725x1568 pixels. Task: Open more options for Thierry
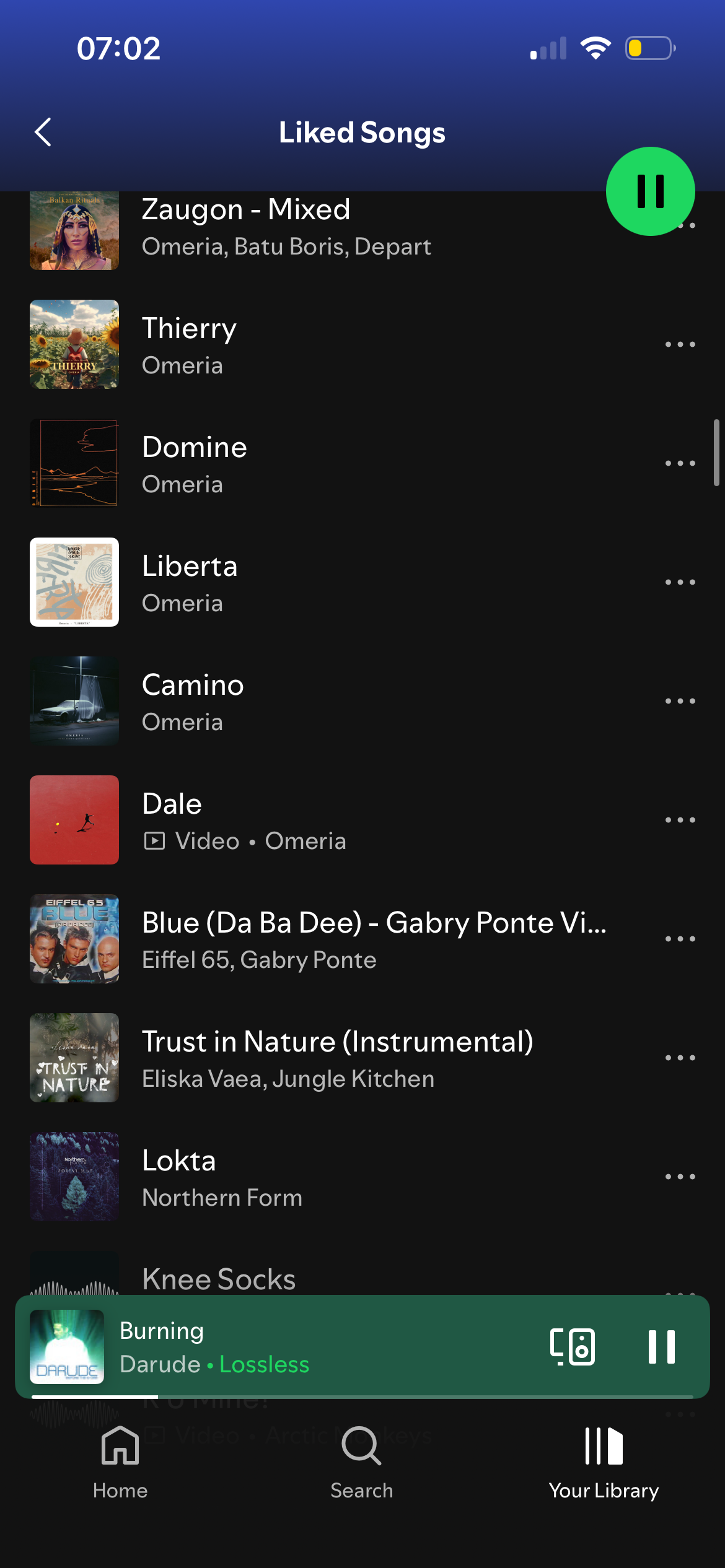[x=680, y=344]
